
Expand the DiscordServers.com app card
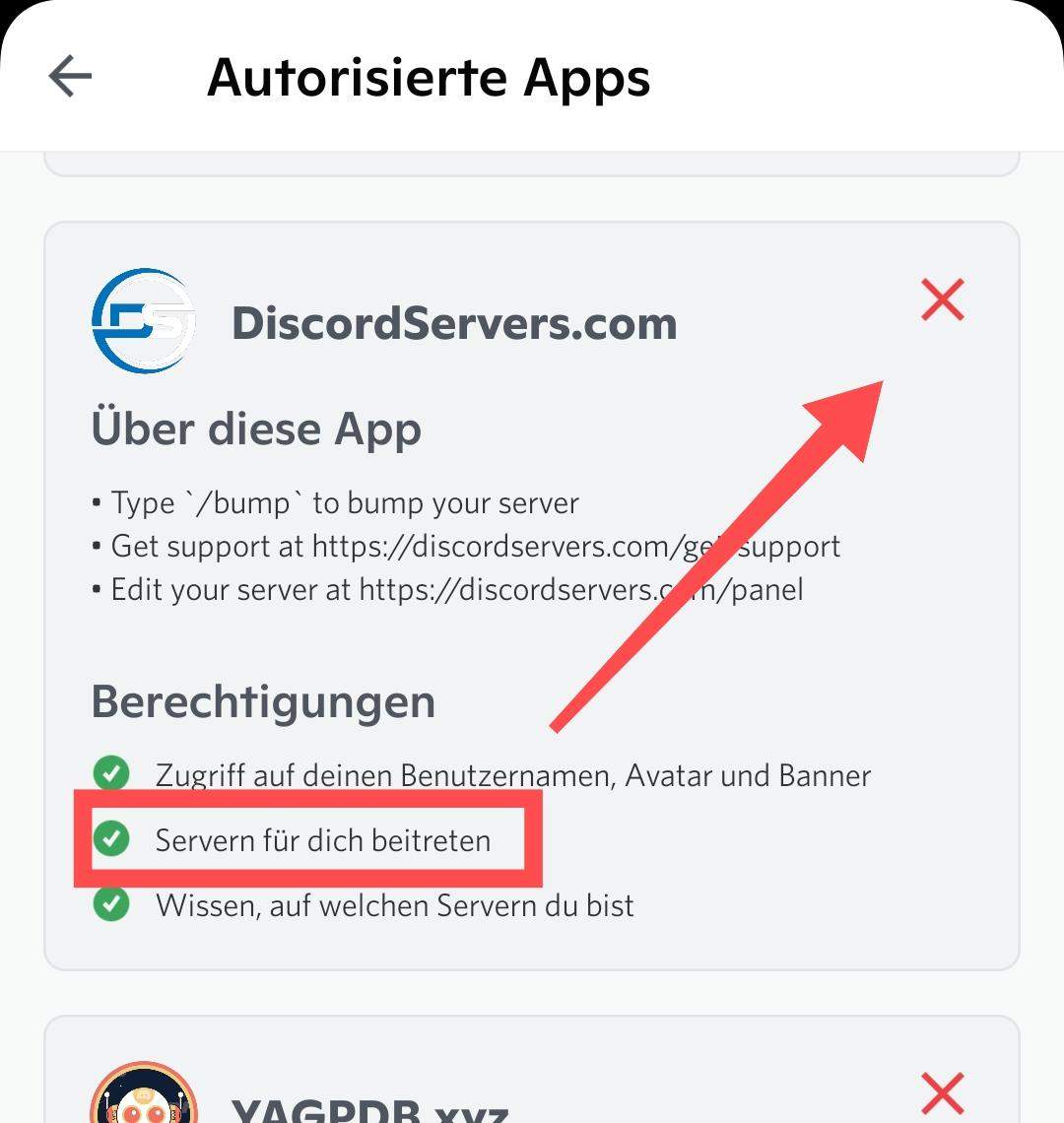453,322
